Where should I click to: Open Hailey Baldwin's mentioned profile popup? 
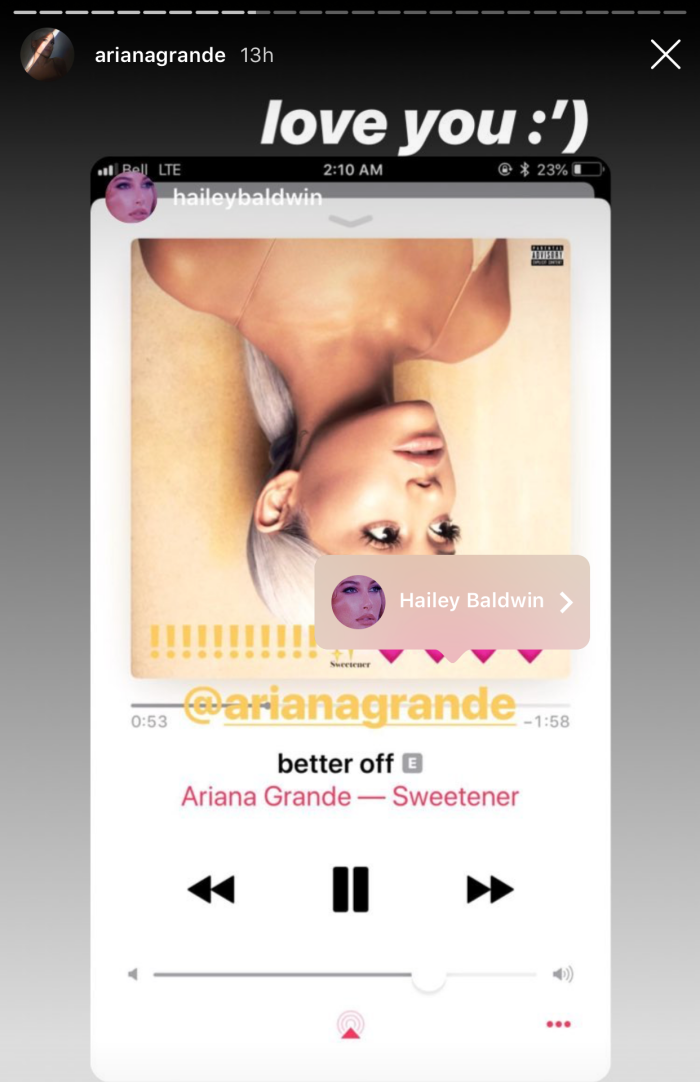click(453, 601)
